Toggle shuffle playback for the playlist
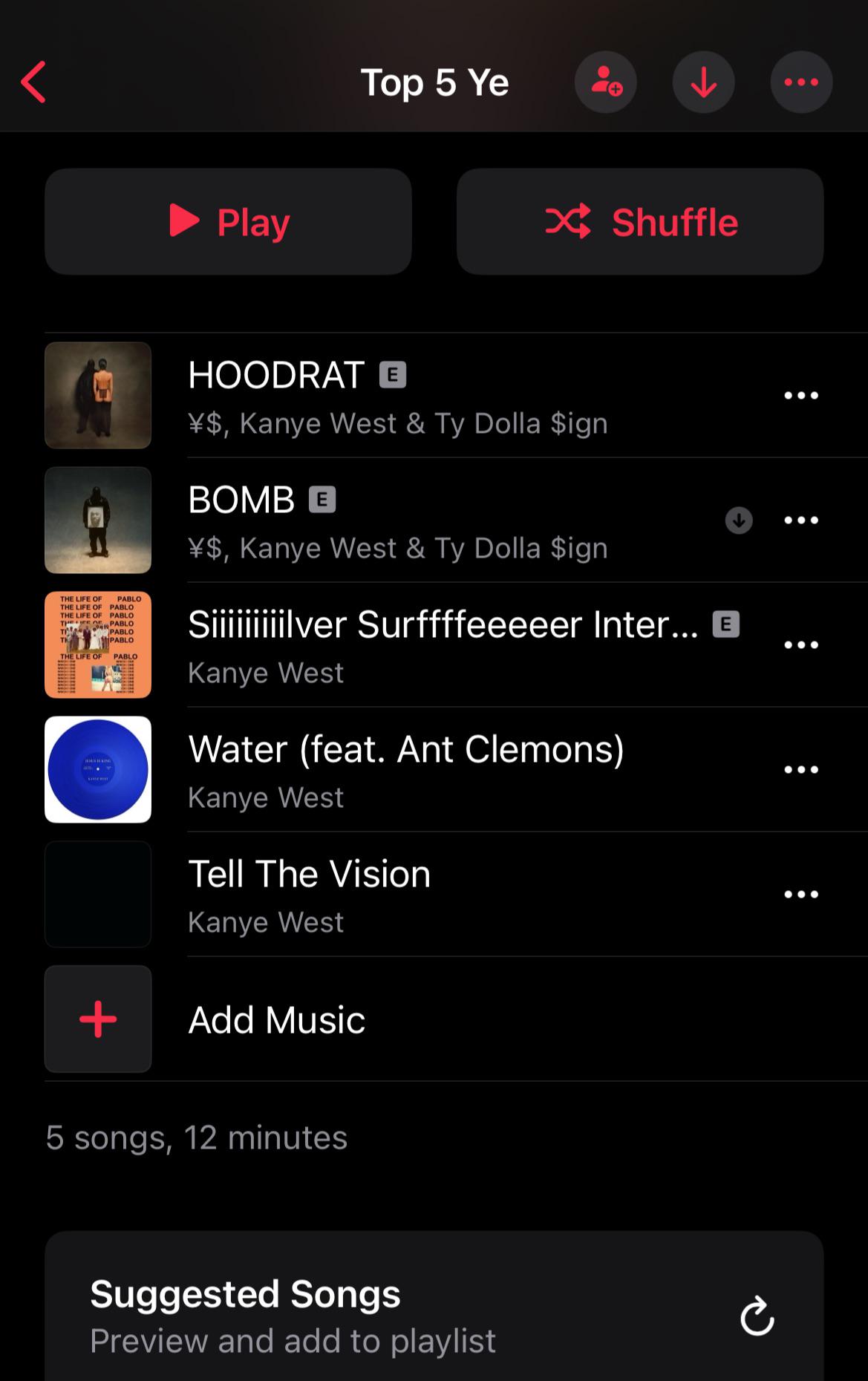The image size is (868, 1381). (x=639, y=221)
